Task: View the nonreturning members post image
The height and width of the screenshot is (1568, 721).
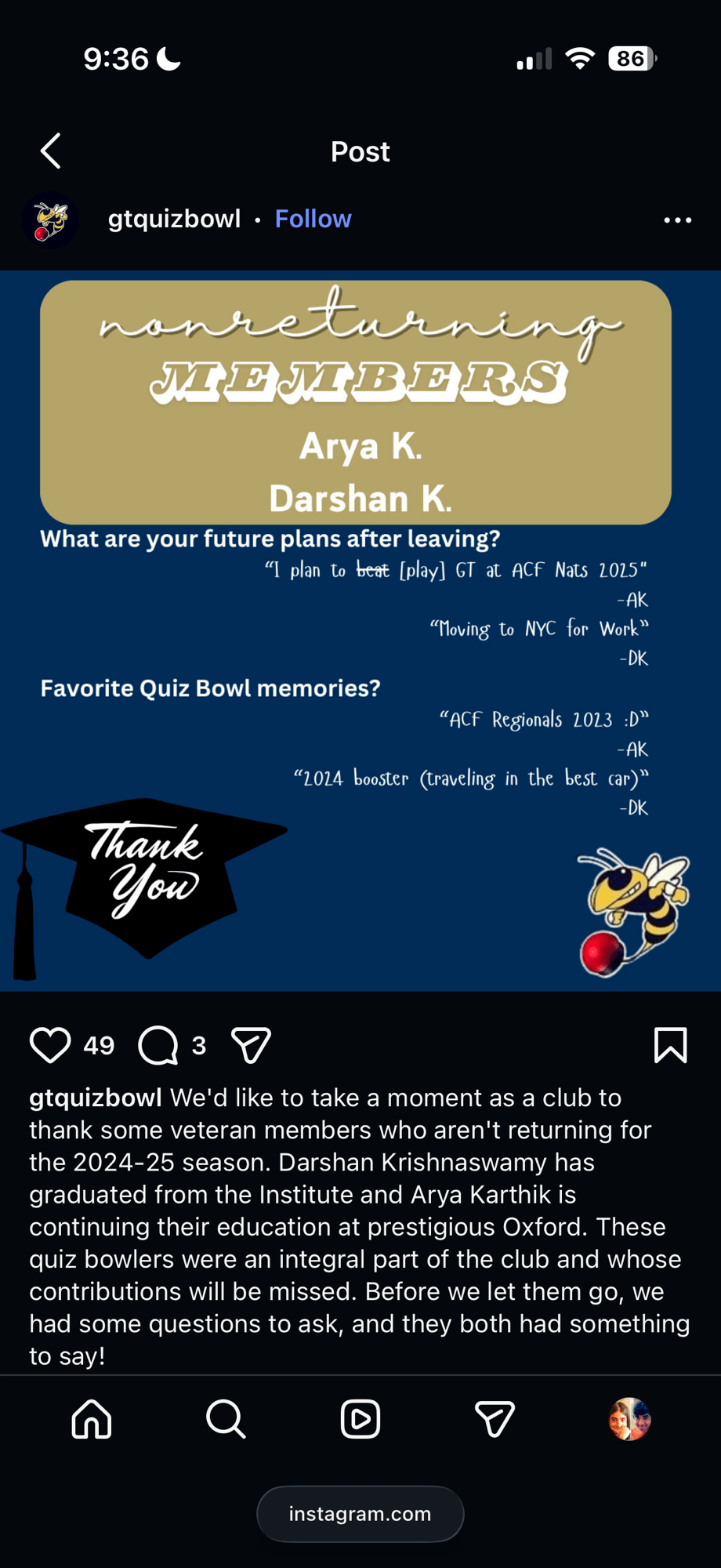Action: [360, 627]
